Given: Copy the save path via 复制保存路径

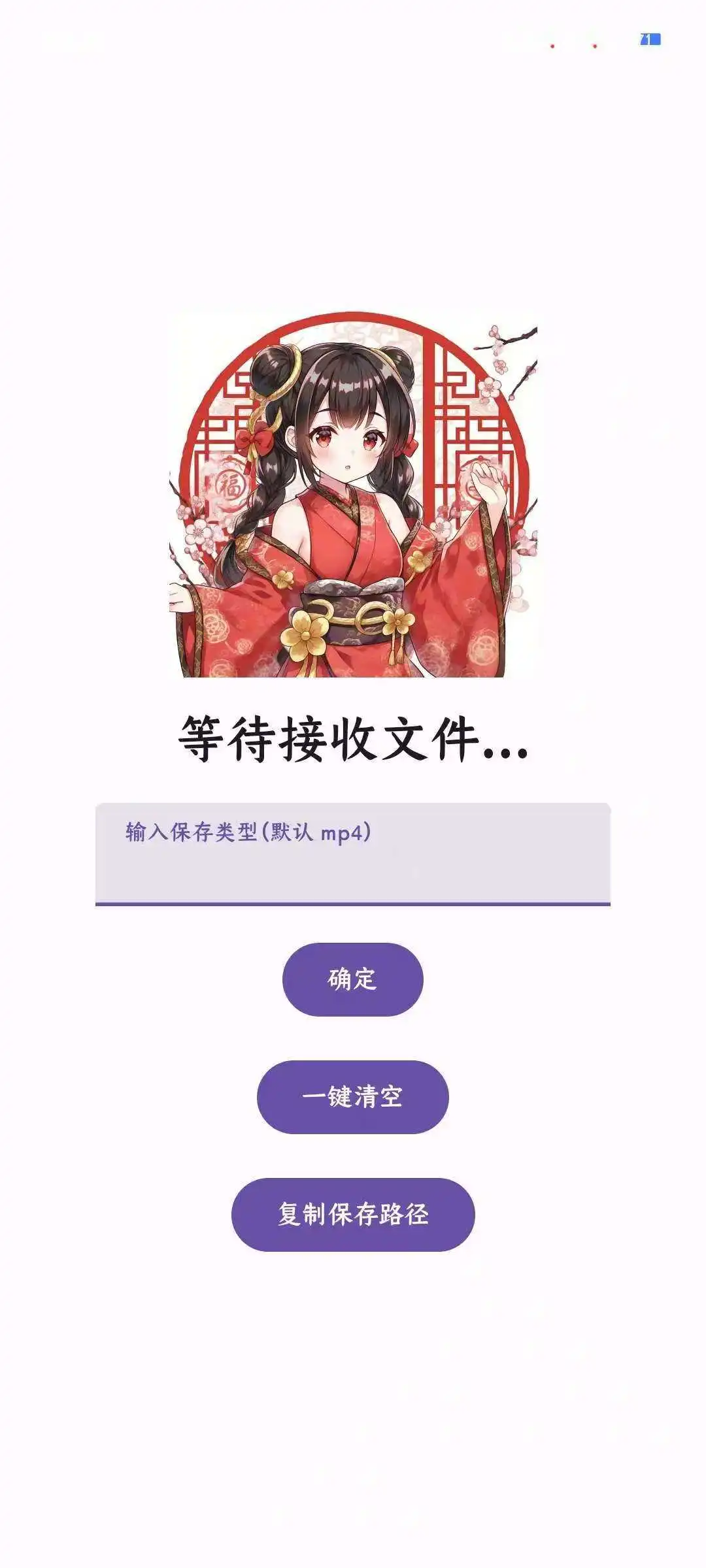Looking at the screenshot, I should [x=353, y=1215].
